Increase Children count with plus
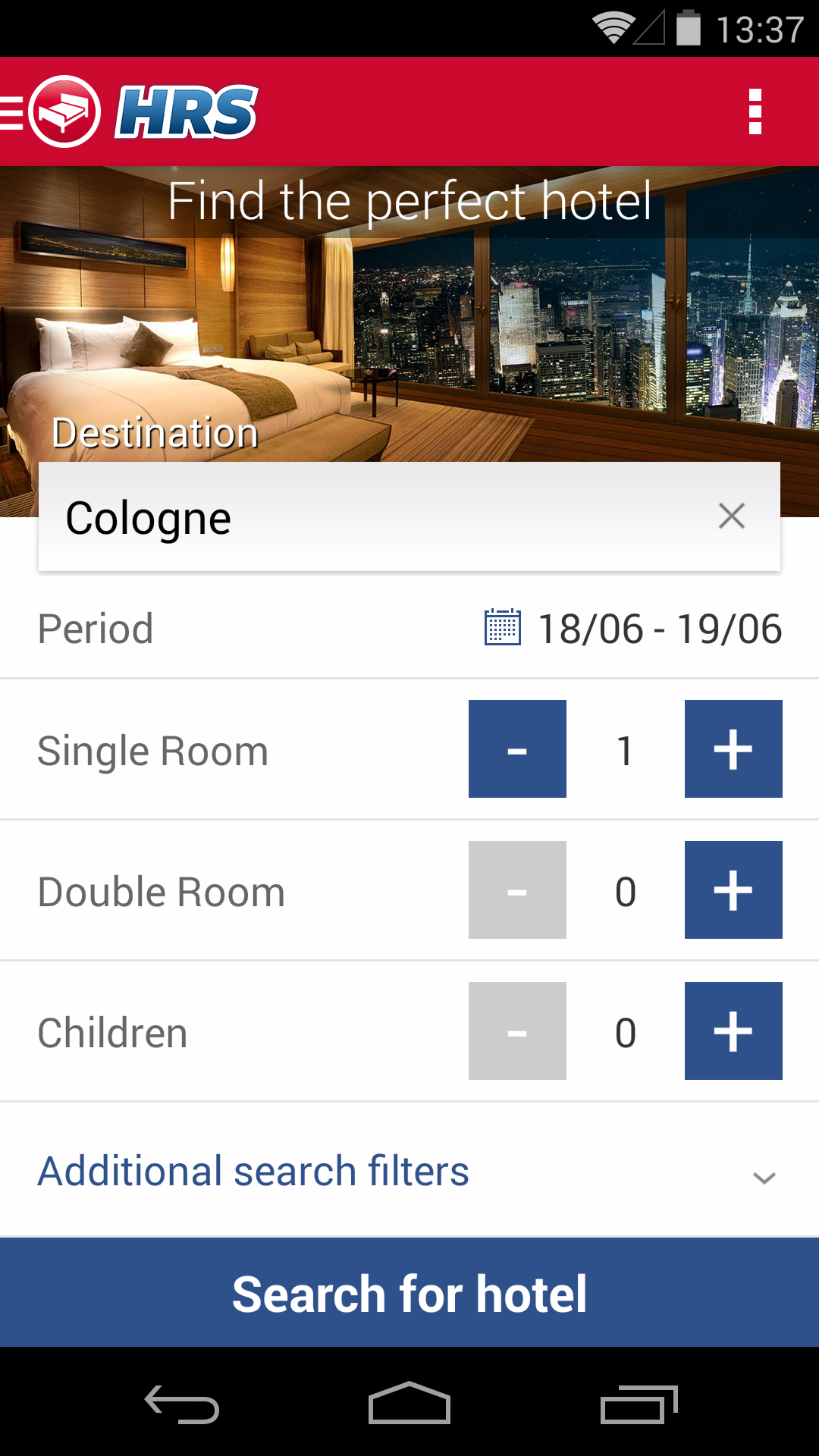 click(x=733, y=1031)
